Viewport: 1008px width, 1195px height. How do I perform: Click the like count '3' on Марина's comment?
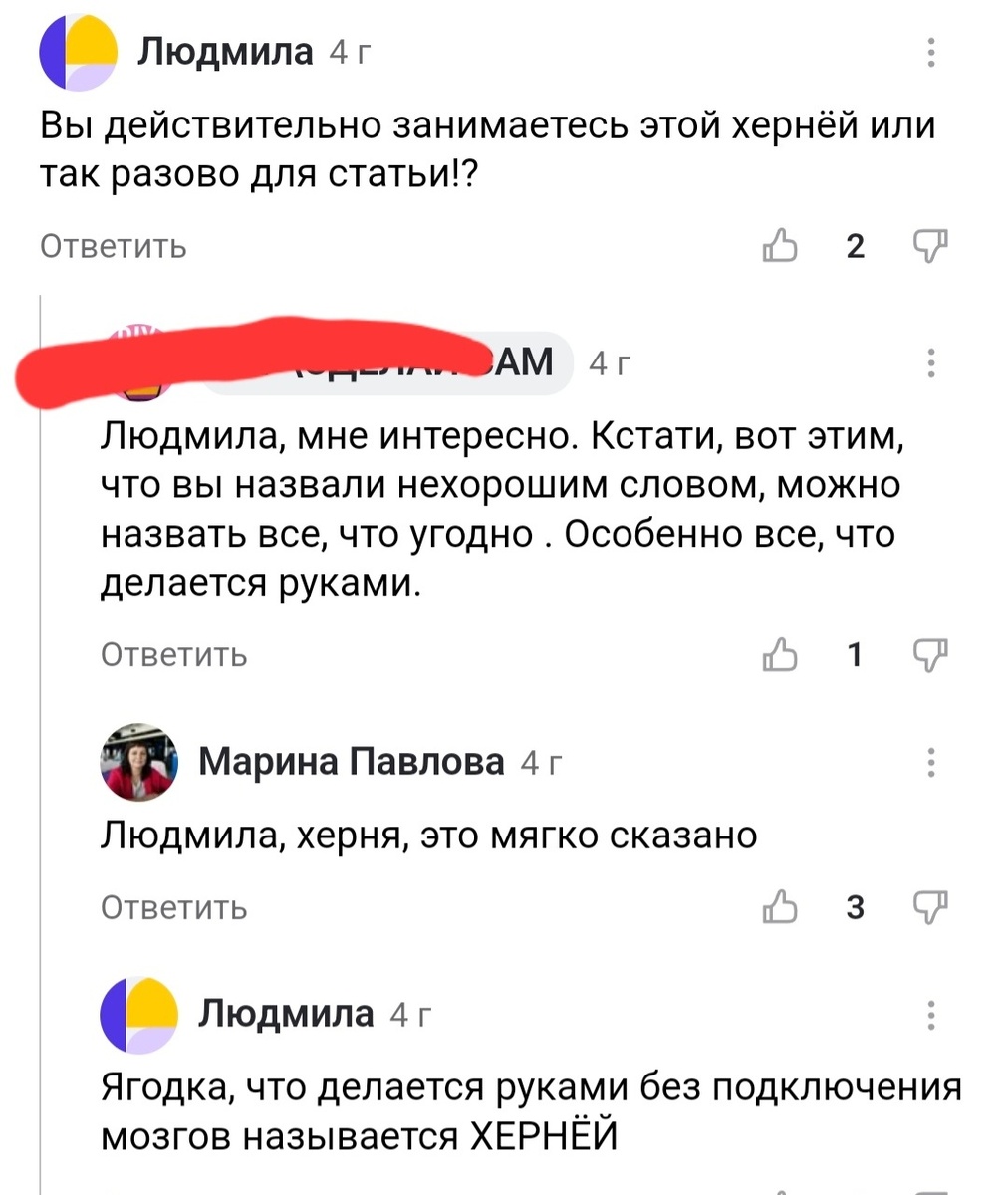(x=855, y=907)
